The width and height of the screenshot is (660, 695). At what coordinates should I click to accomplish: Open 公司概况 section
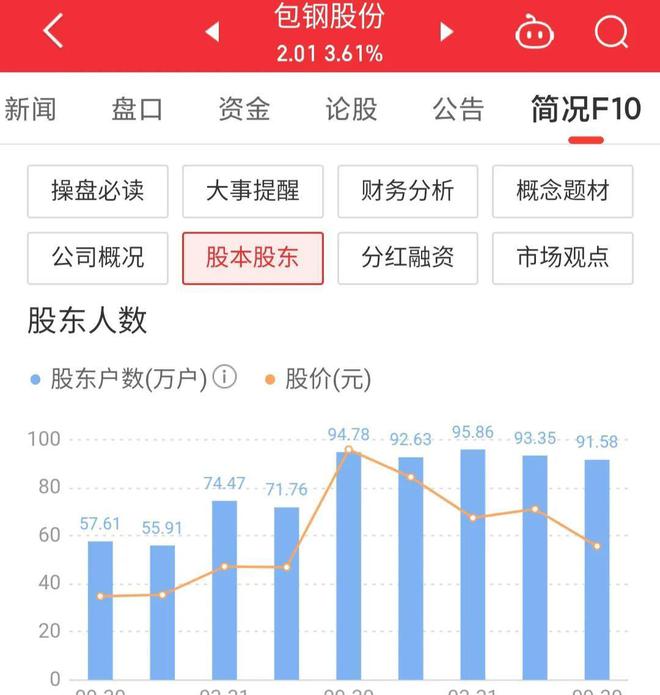[97, 258]
